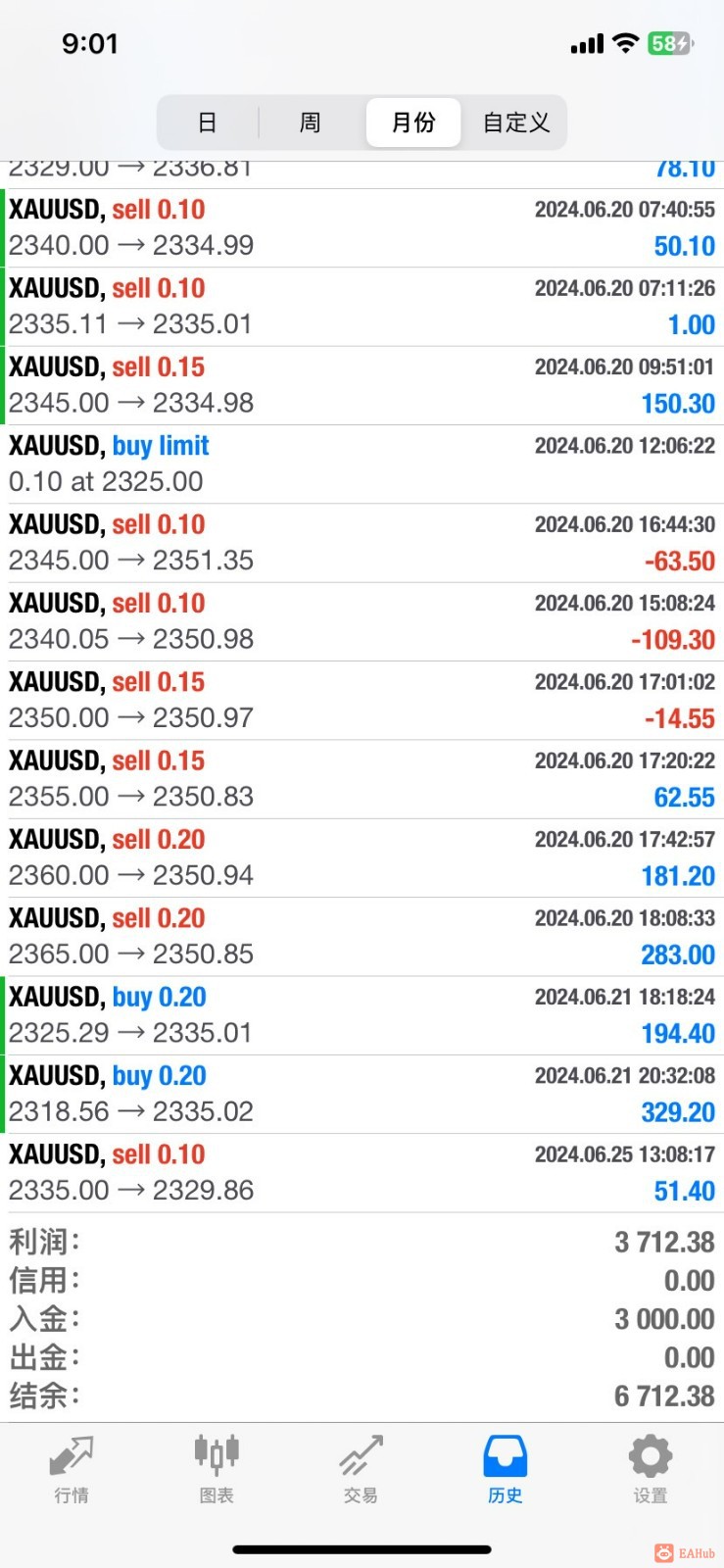This screenshot has width=724, height=1568.
Task: Open the buy trade with profit 329.20
Action: click(x=362, y=1094)
